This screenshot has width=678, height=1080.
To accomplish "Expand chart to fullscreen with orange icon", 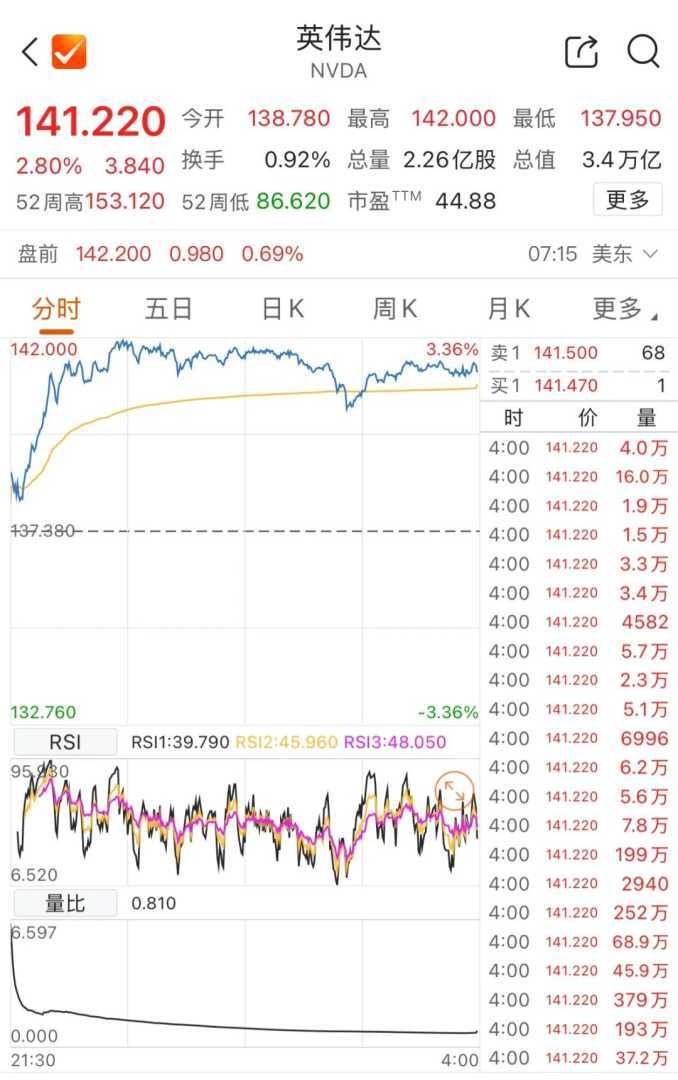I will click(454, 790).
